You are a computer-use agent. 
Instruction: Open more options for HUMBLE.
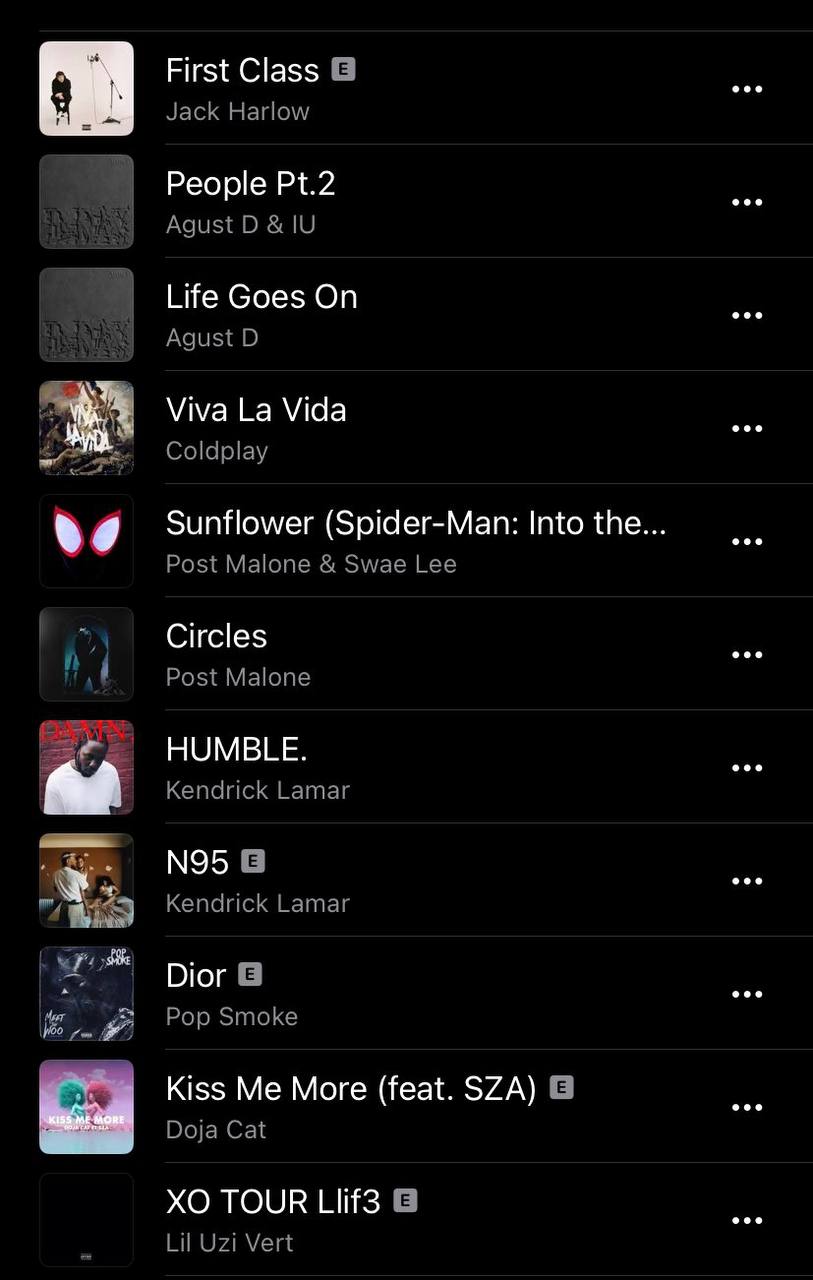pos(747,767)
